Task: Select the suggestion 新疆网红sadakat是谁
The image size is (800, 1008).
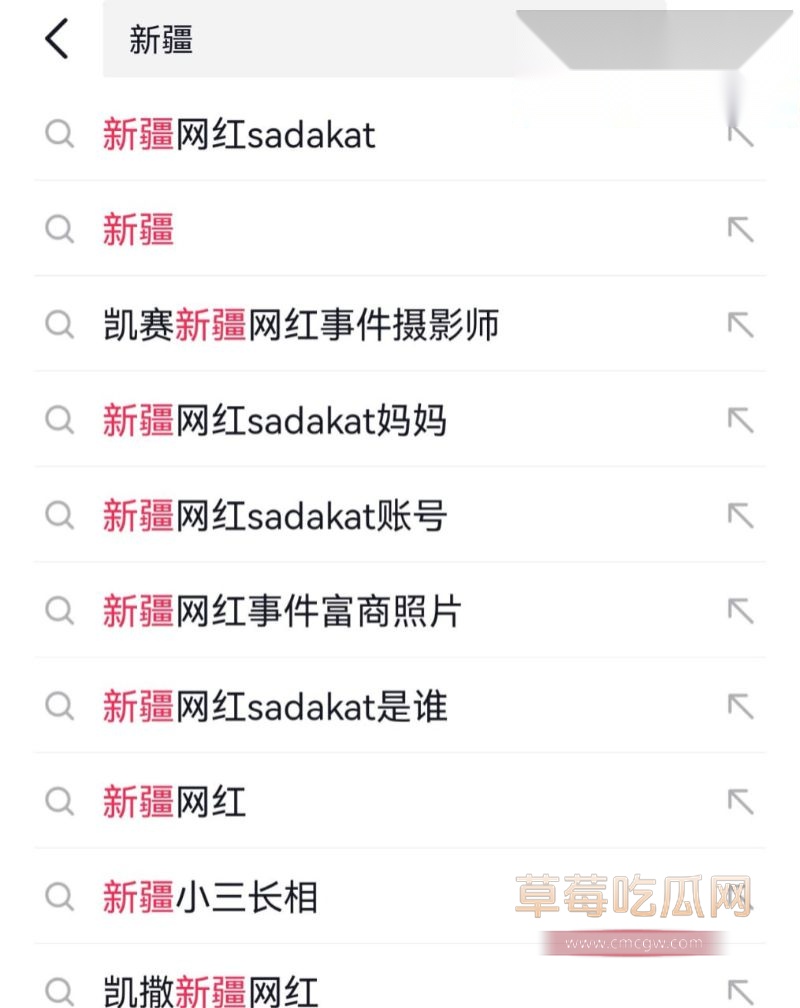Action: tap(277, 707)
